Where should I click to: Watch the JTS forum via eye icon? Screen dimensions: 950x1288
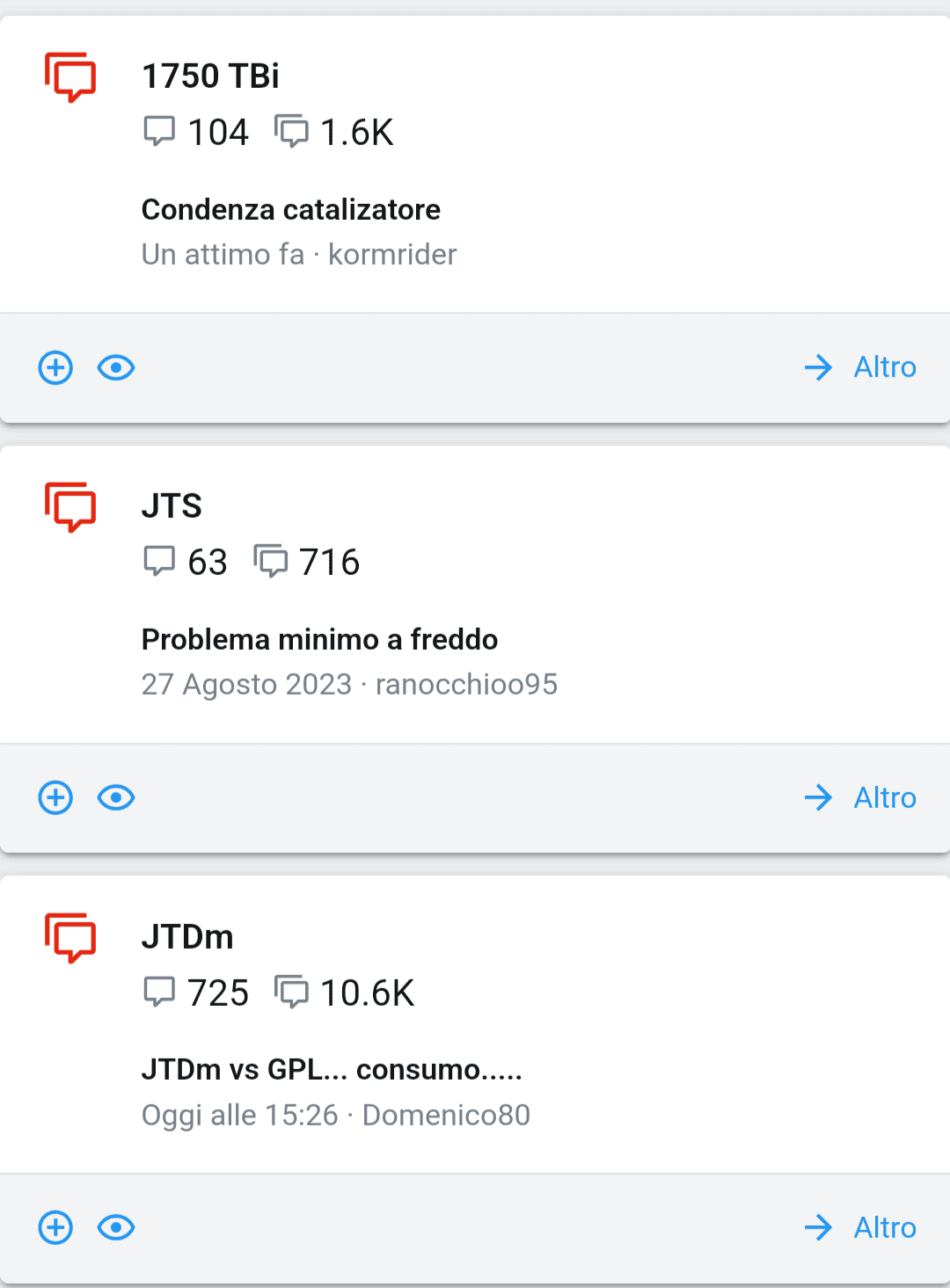point(116,797)
